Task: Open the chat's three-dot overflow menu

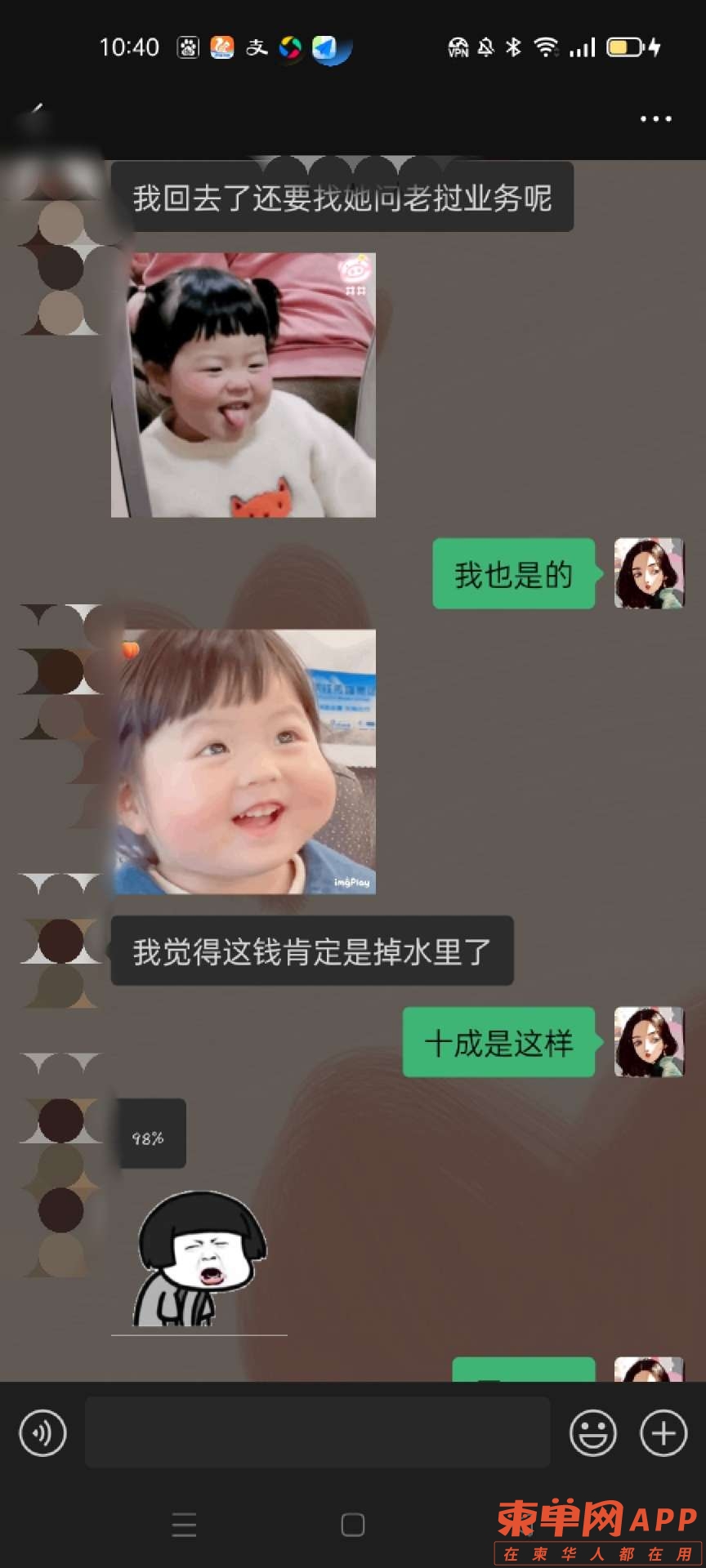Action: (655, 119)
